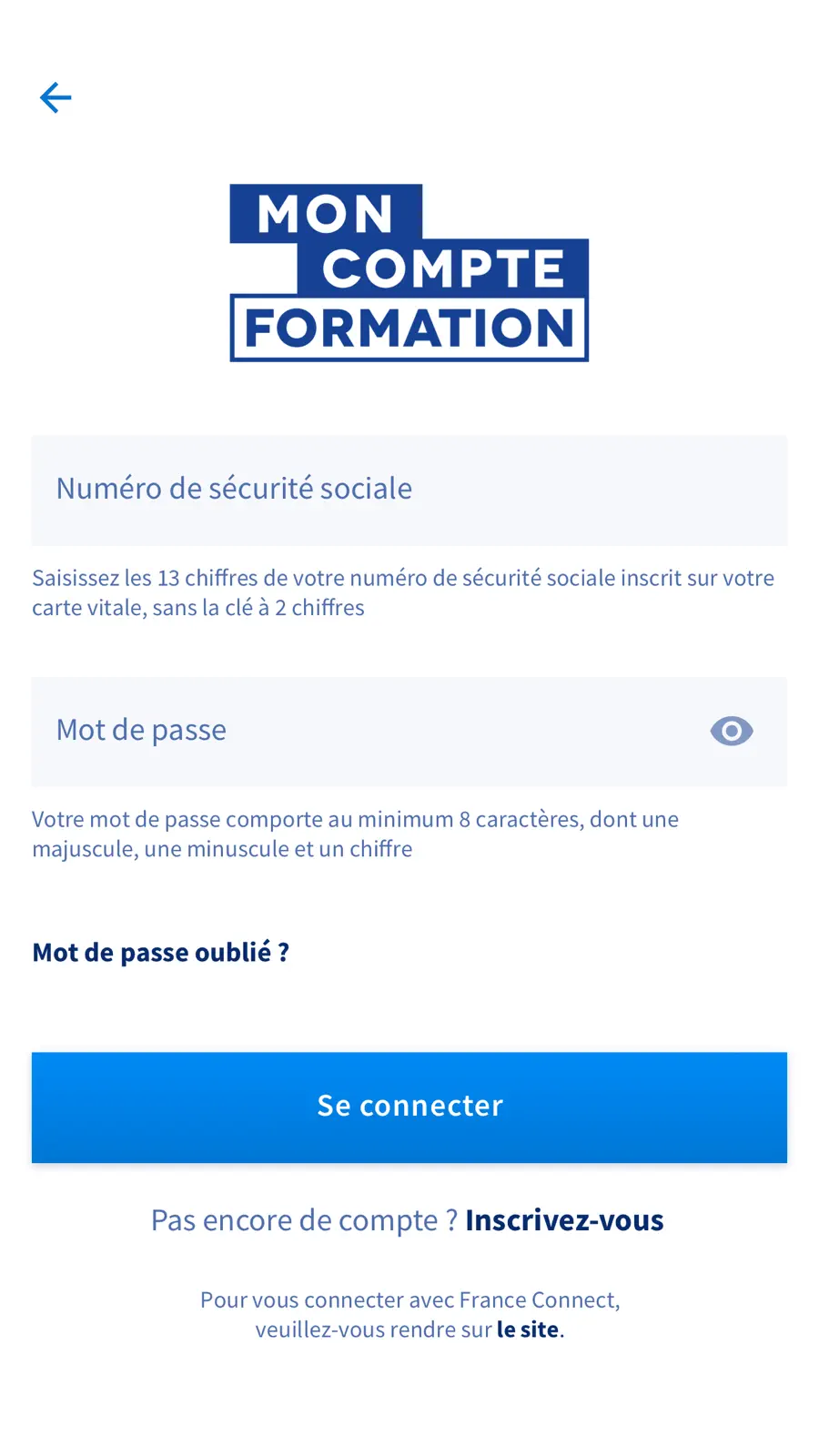
Task: Follow the "le site" France Connect link
Action: 528,1330
